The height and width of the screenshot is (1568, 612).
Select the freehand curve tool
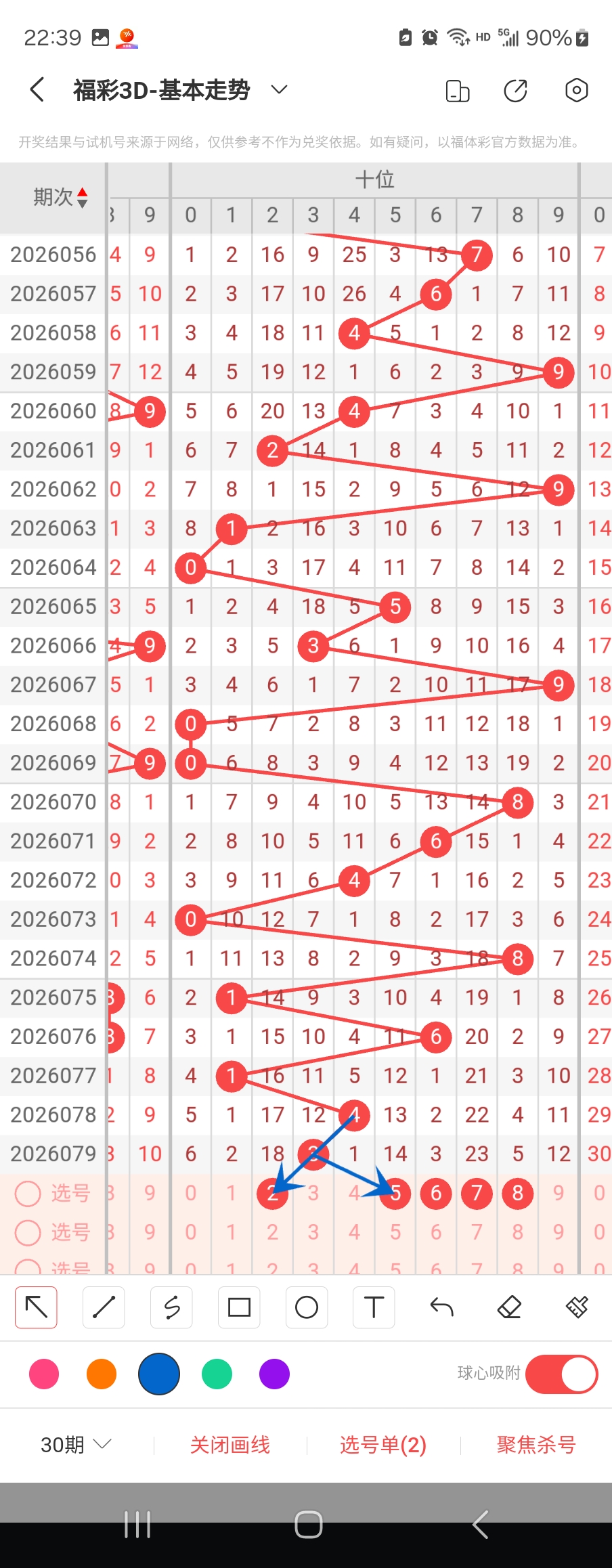(x=171, y=1307)
